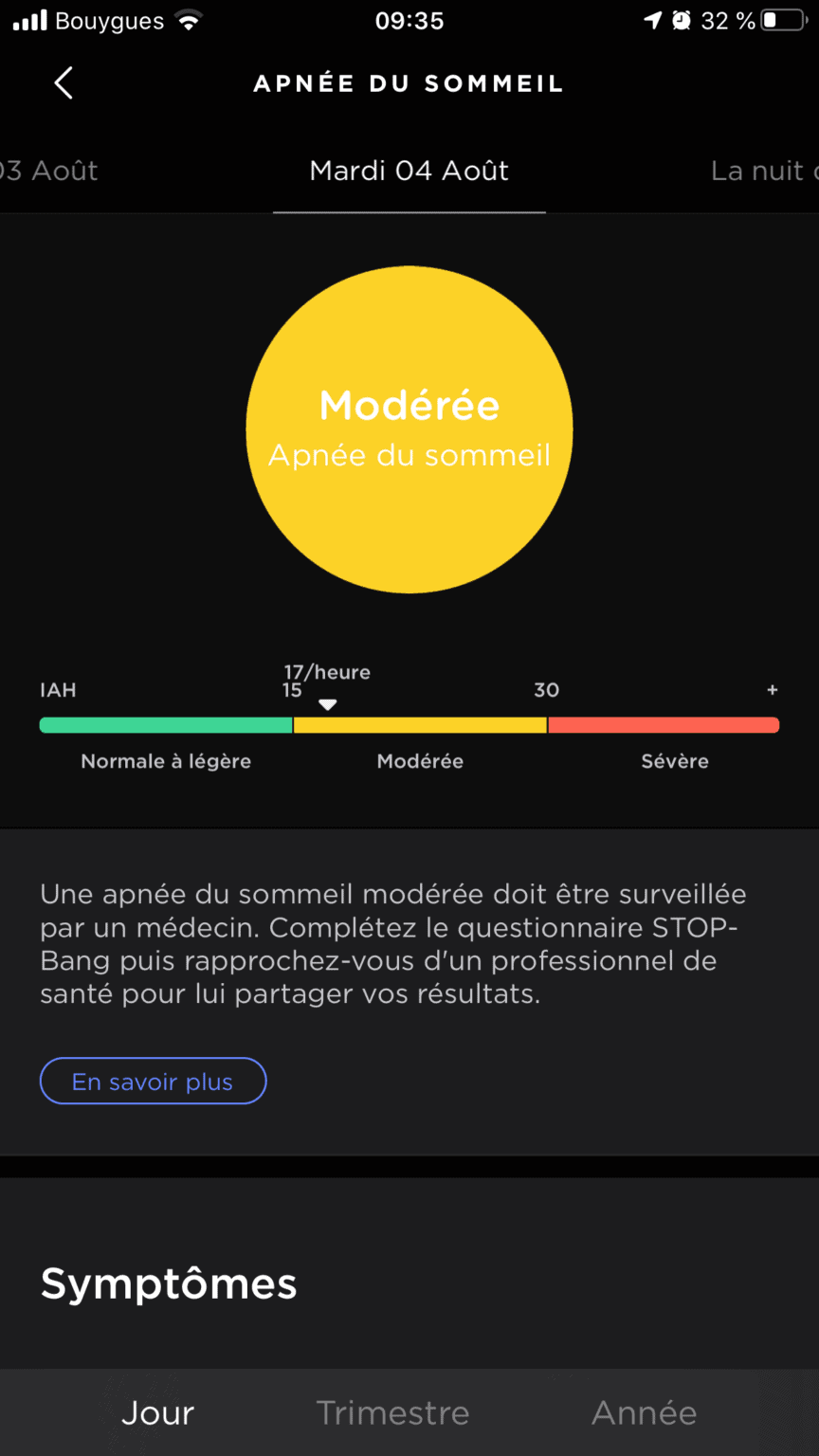Select the Mardi 04 Août tab
Screen dimensions: 819x1456
click(x=409, y=171)
